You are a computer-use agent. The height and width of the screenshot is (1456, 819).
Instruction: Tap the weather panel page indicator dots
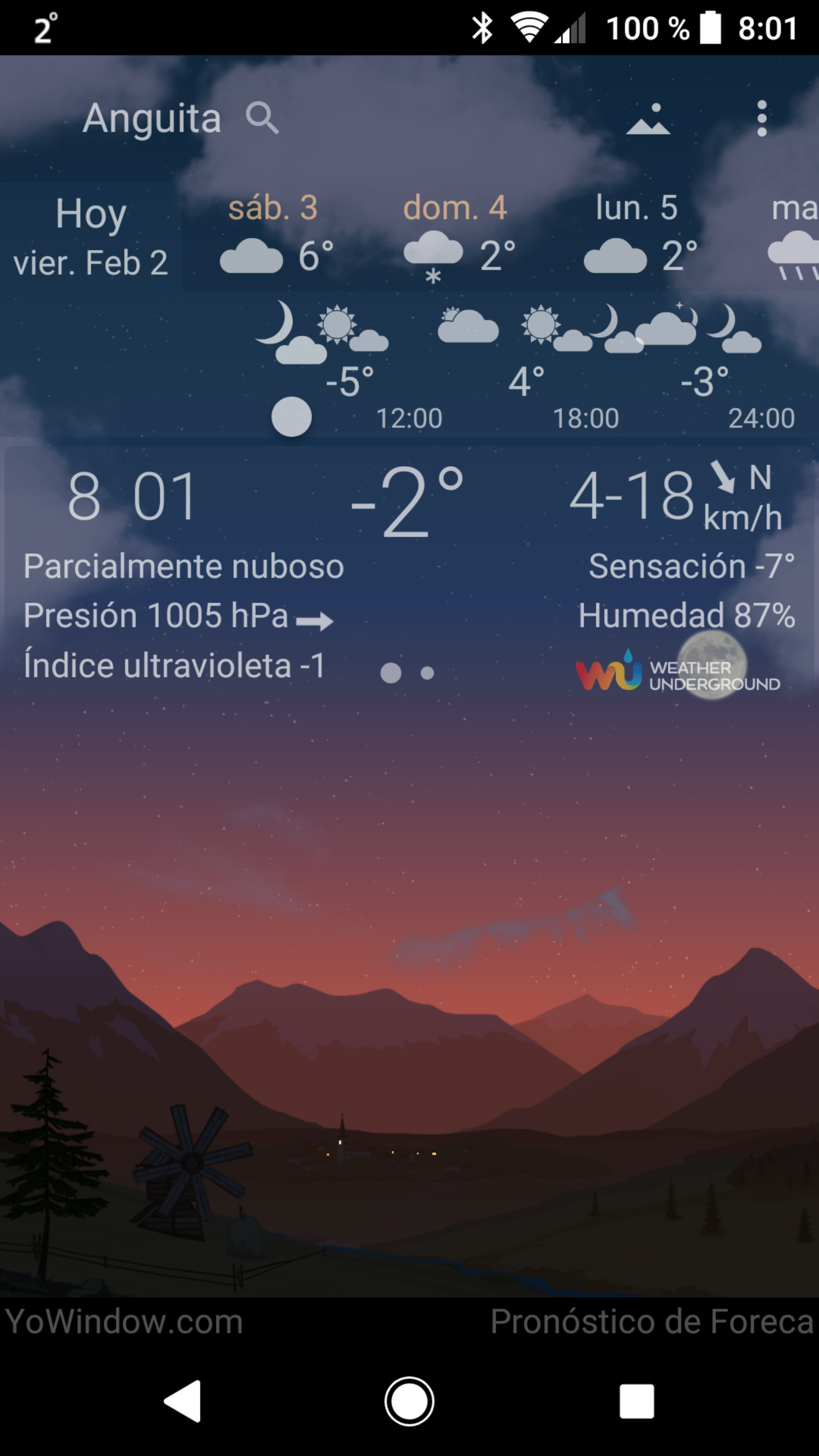click(x=408, y=673)
